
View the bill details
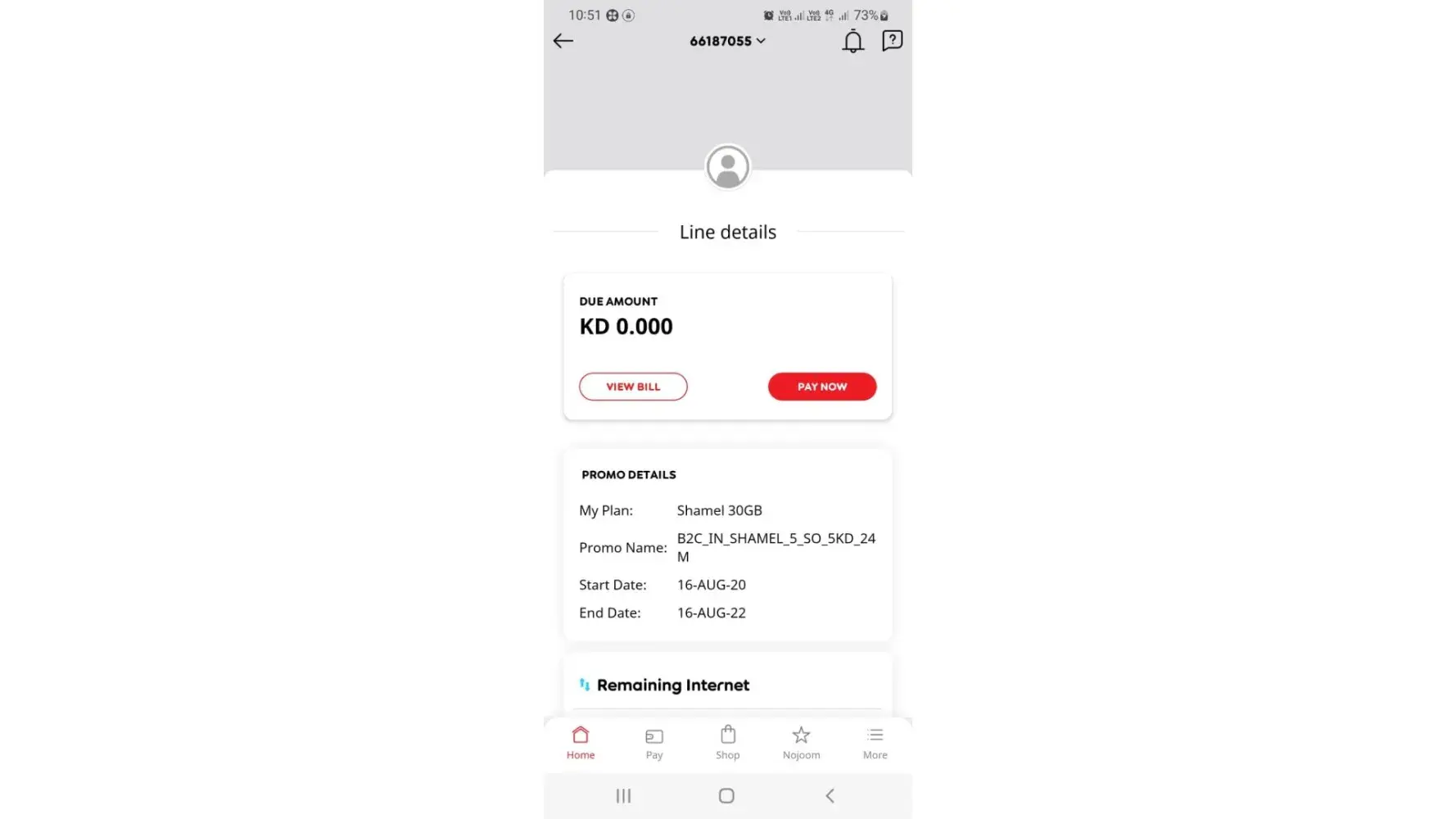pyautogui.click(x=633, y=387)
